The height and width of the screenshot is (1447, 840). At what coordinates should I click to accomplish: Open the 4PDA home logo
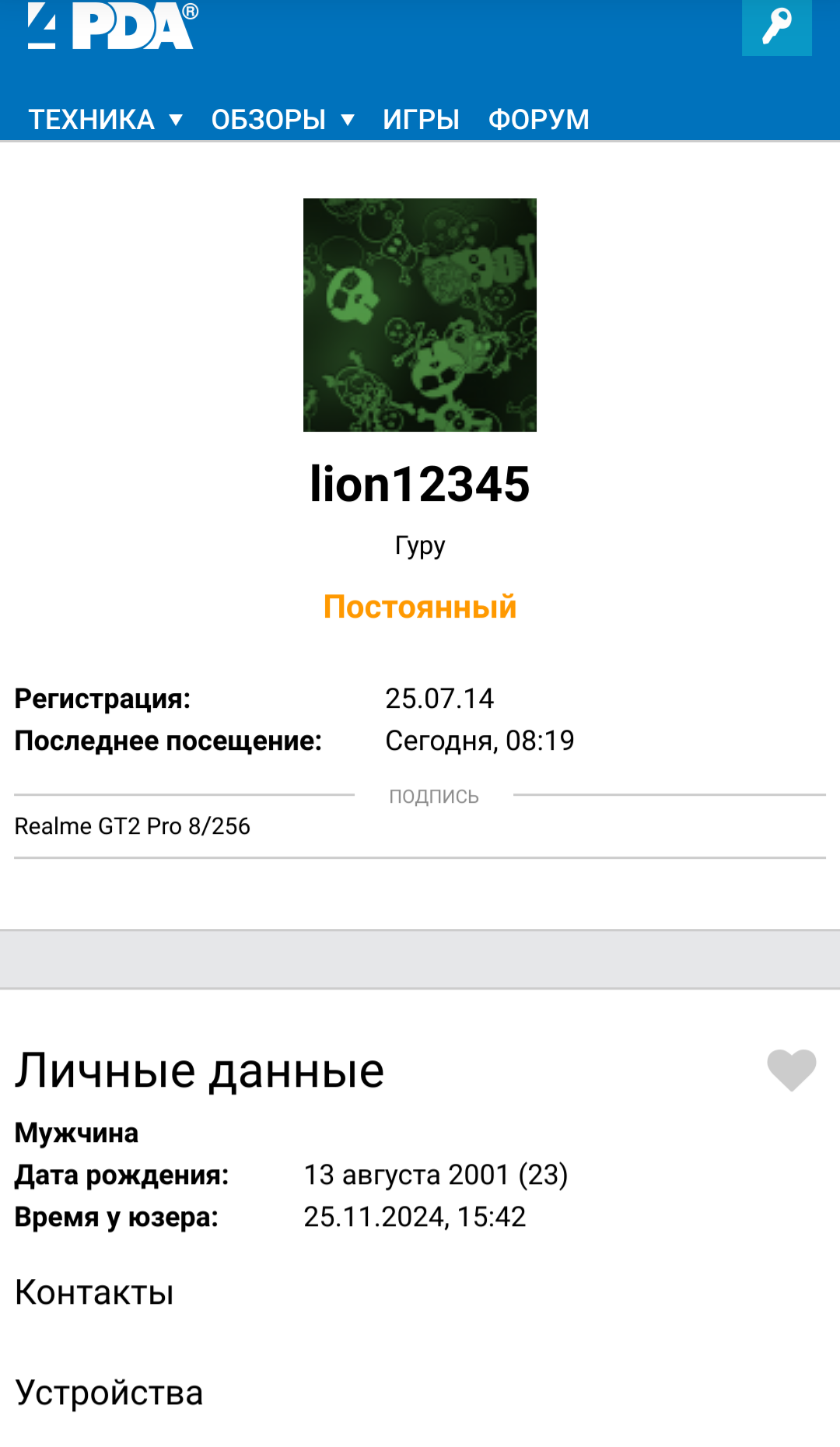(x=113, y=27)
